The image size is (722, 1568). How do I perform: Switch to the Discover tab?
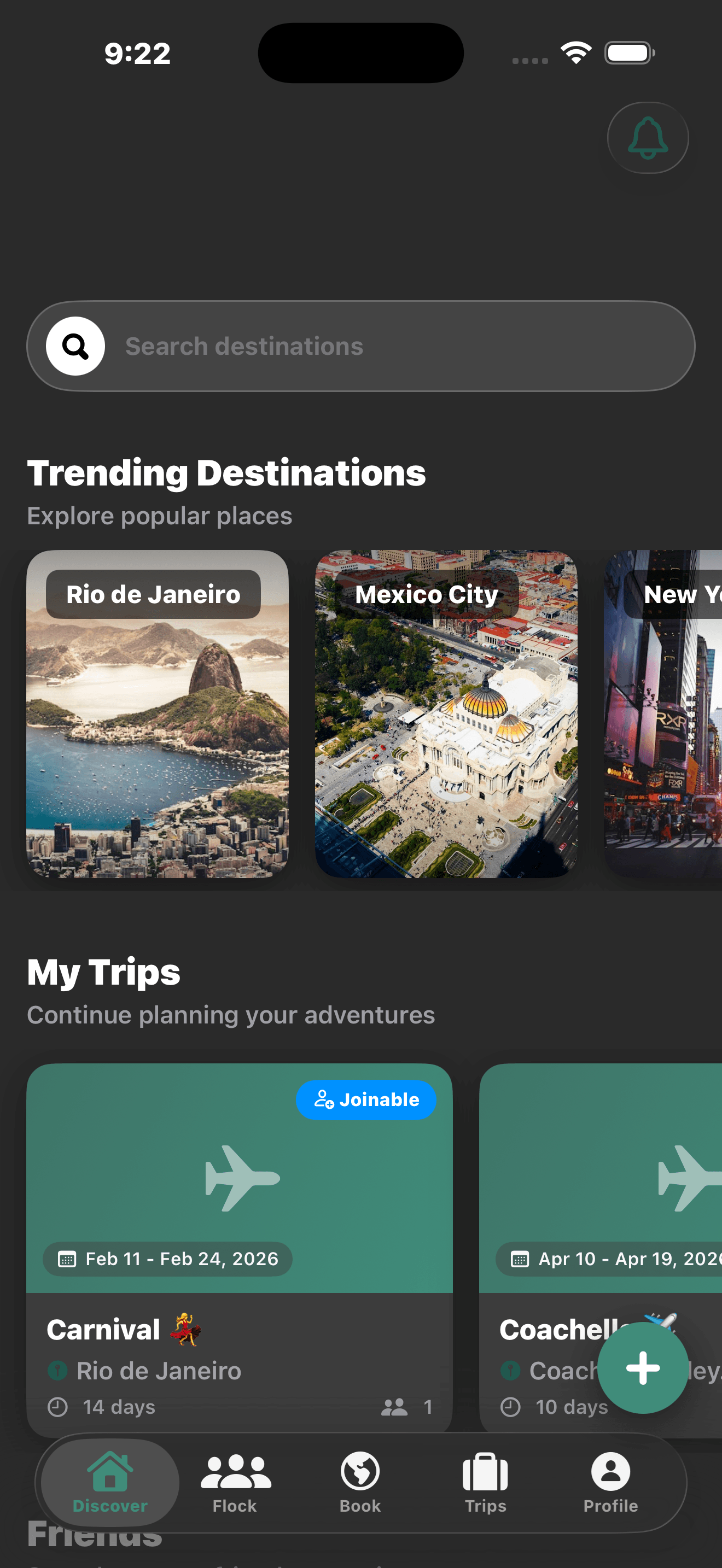click(109, 1485)
